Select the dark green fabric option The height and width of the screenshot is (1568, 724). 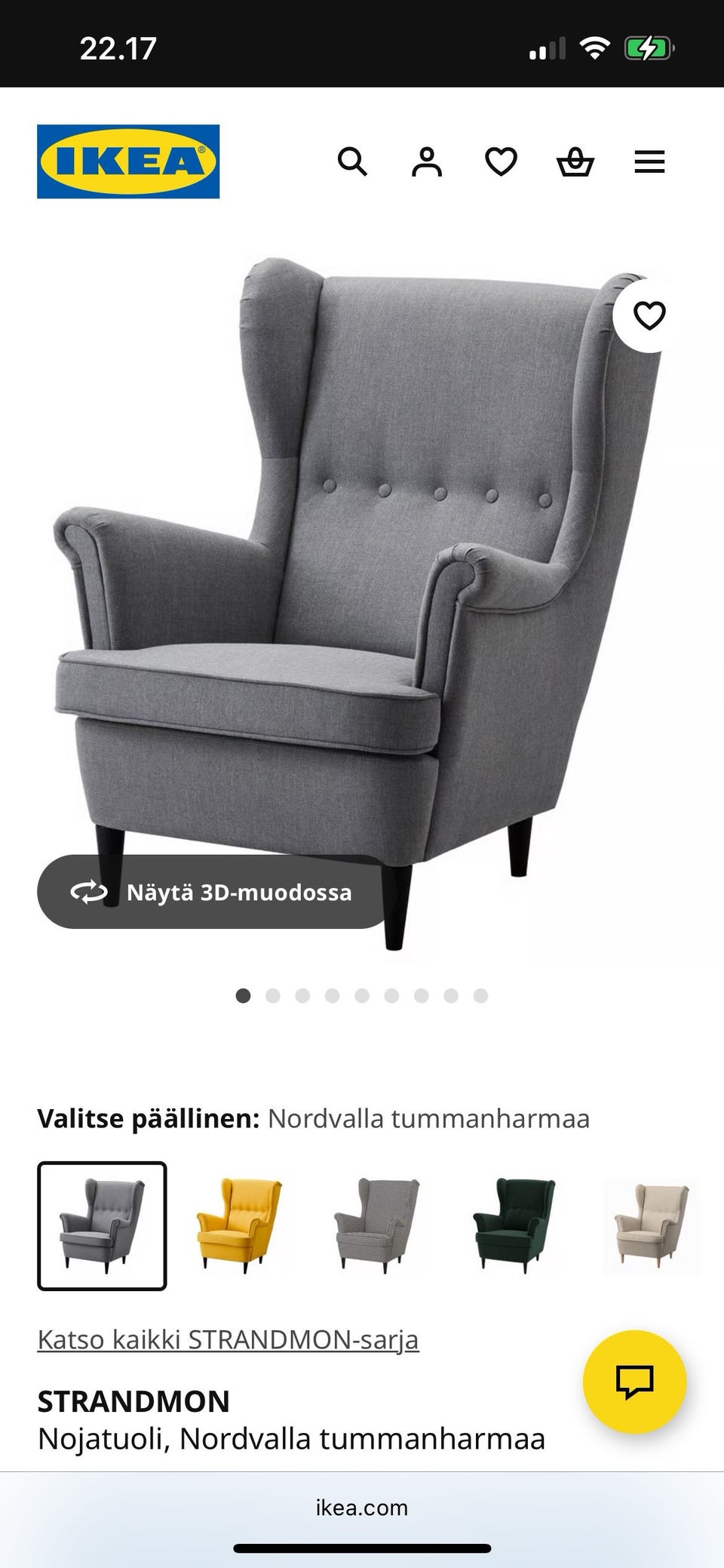pos(512,1225)
